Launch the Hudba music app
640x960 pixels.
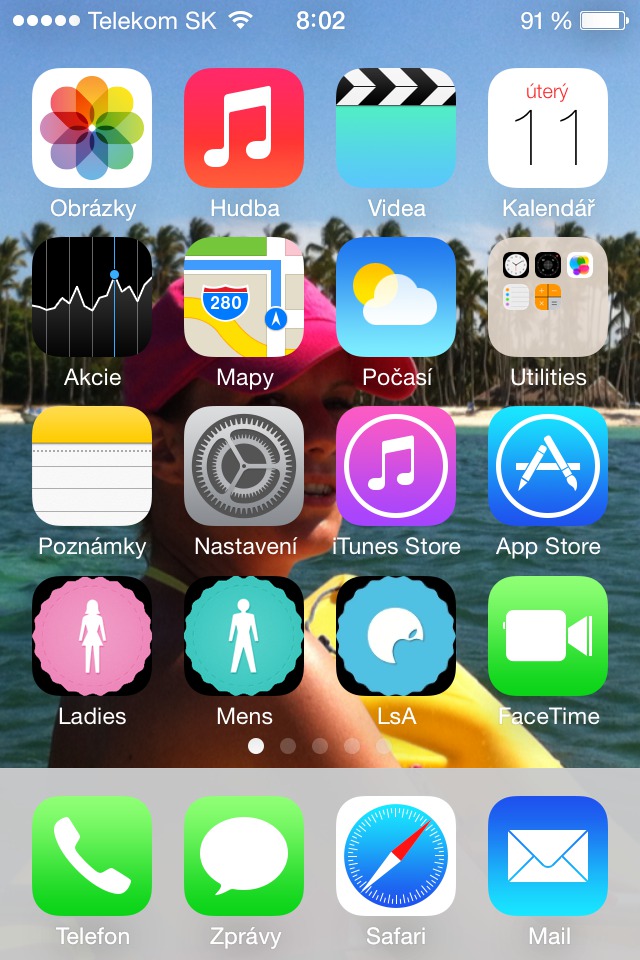244,128
